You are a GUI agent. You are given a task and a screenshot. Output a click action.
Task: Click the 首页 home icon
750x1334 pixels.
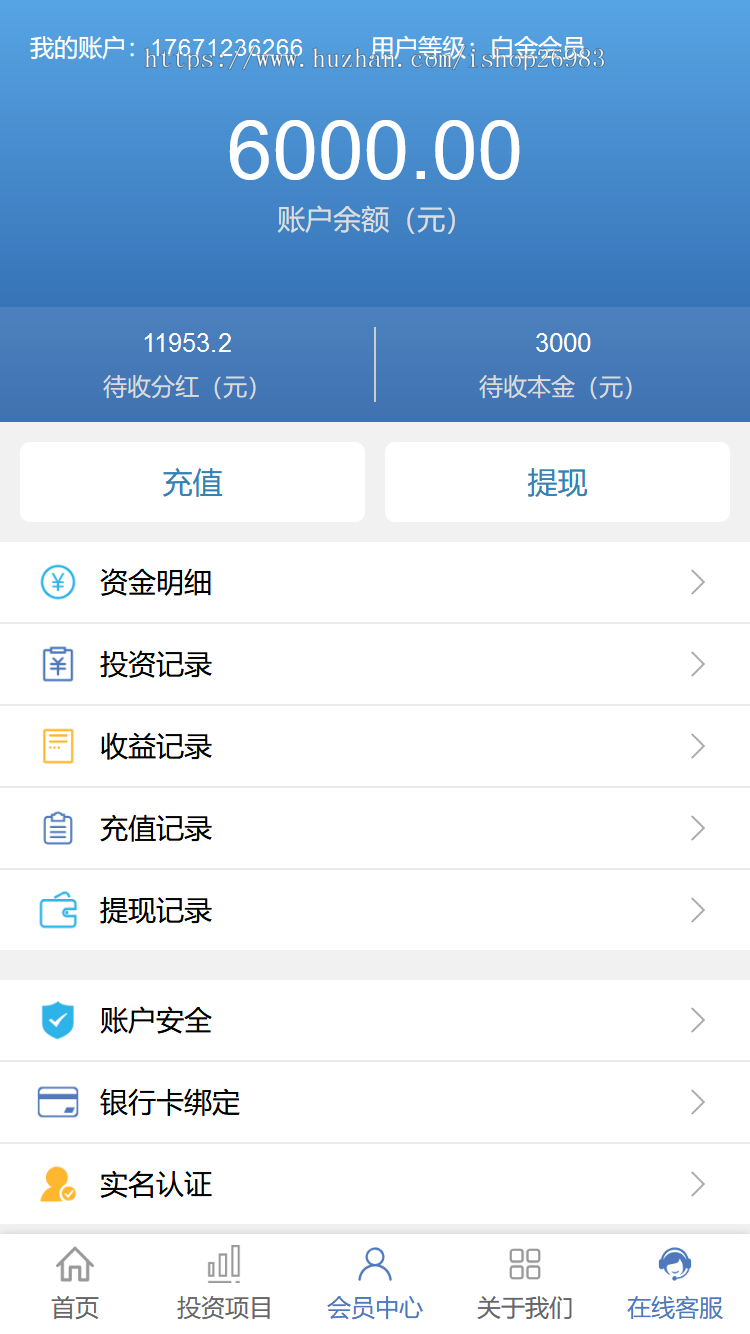pos(75,1263)
